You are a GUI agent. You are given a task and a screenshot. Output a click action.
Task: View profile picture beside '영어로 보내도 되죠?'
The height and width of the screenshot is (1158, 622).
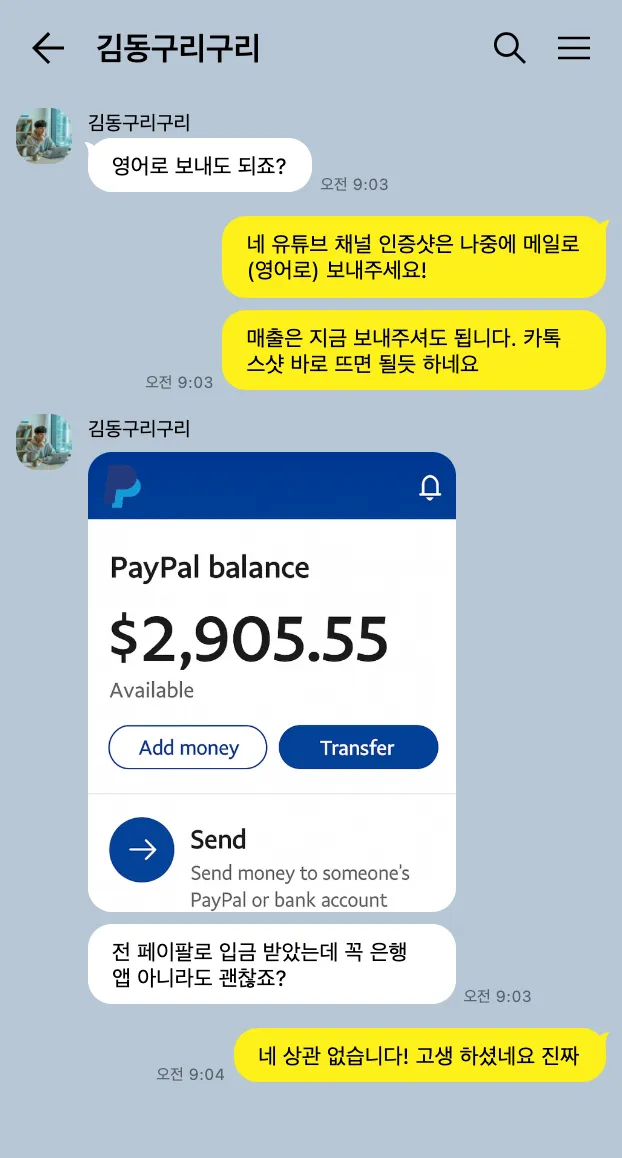pos(44,136)
